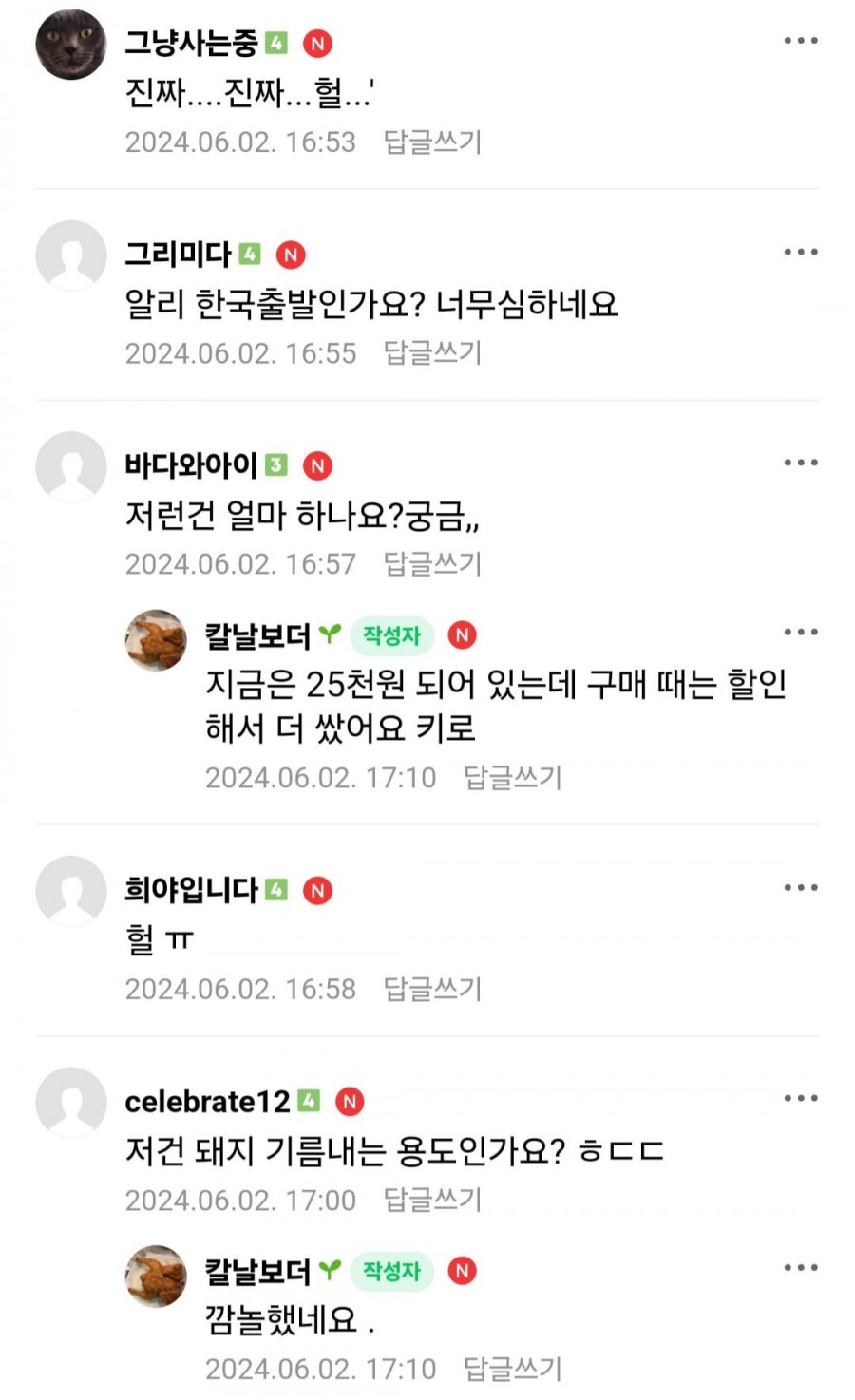Tap 답글쓰기 under 그리미다's comment
Image resolution: width=855 pixels, height=1400 pixels.
(x=432, y=353)
